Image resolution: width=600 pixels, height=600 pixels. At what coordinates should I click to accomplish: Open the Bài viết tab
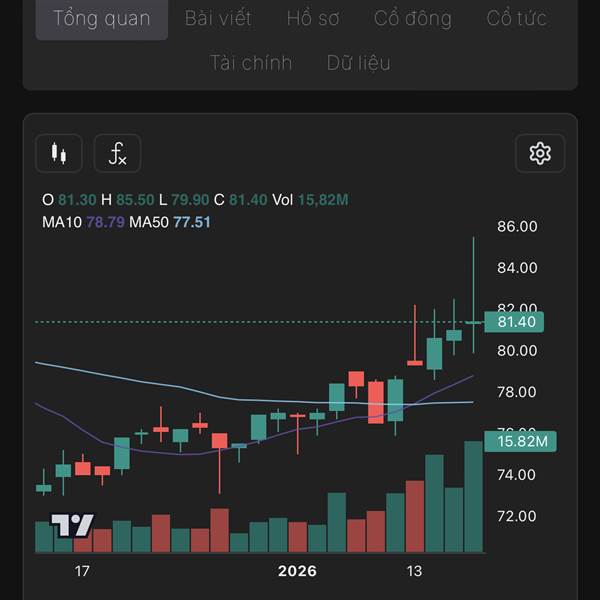pyautogui.click(x=218, y=18)
